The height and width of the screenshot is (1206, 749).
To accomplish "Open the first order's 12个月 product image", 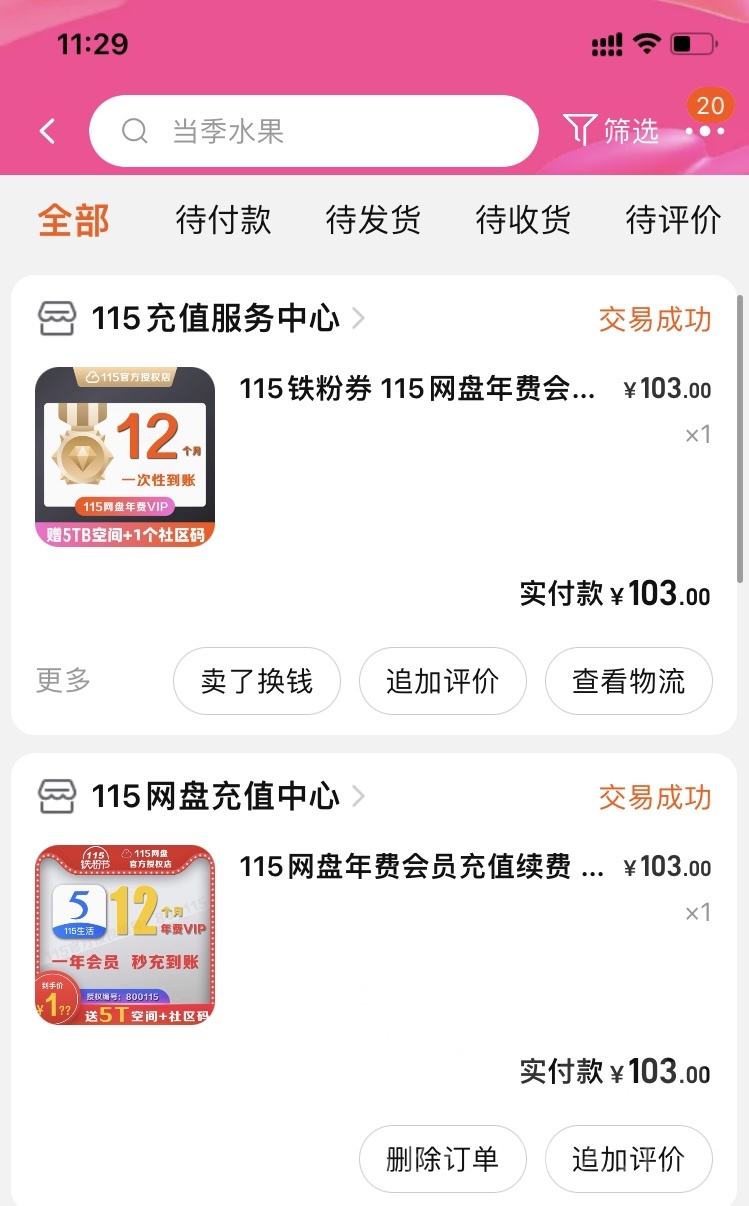I will (123, 456).
